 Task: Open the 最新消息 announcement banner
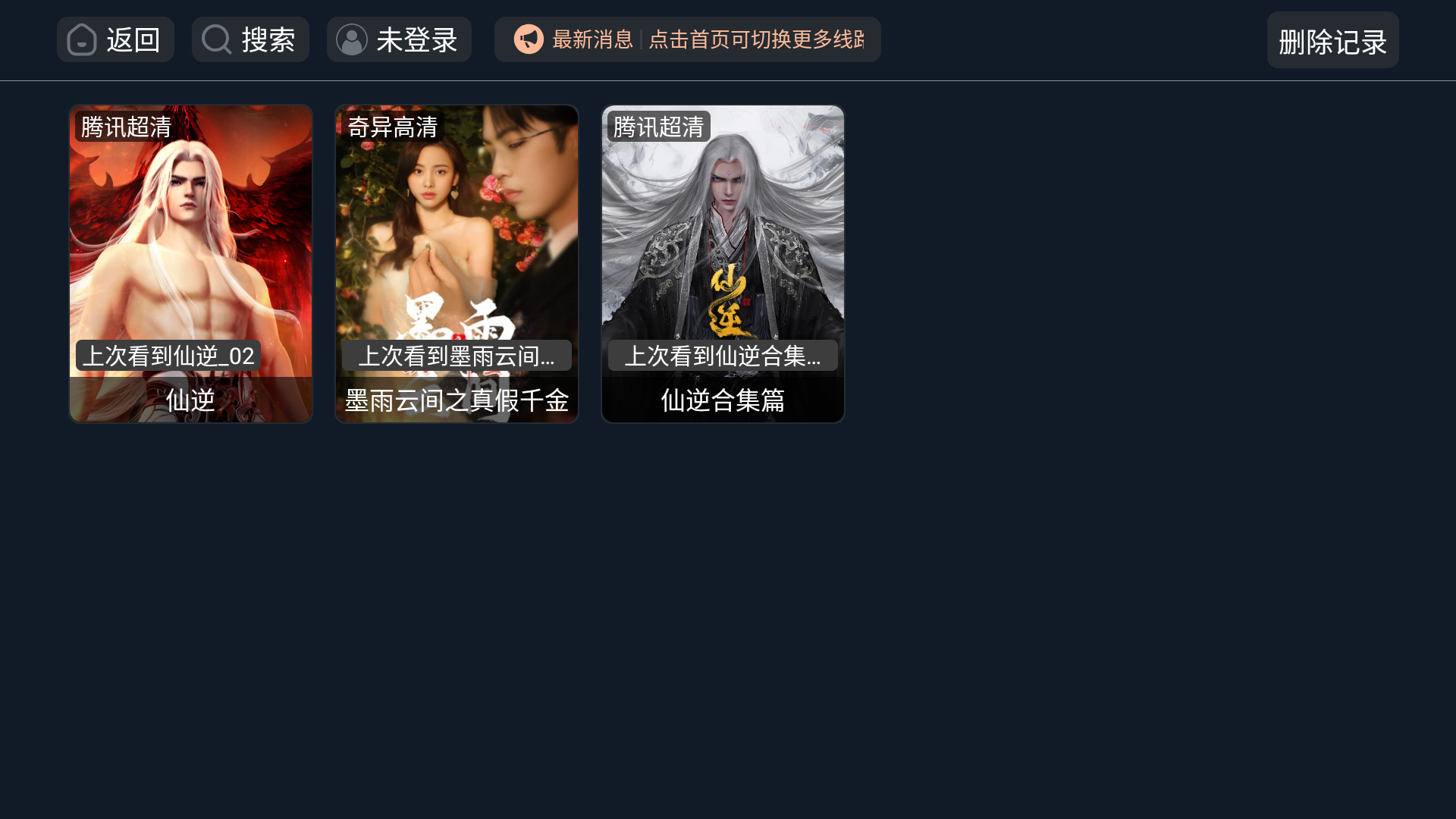[687, 39]
